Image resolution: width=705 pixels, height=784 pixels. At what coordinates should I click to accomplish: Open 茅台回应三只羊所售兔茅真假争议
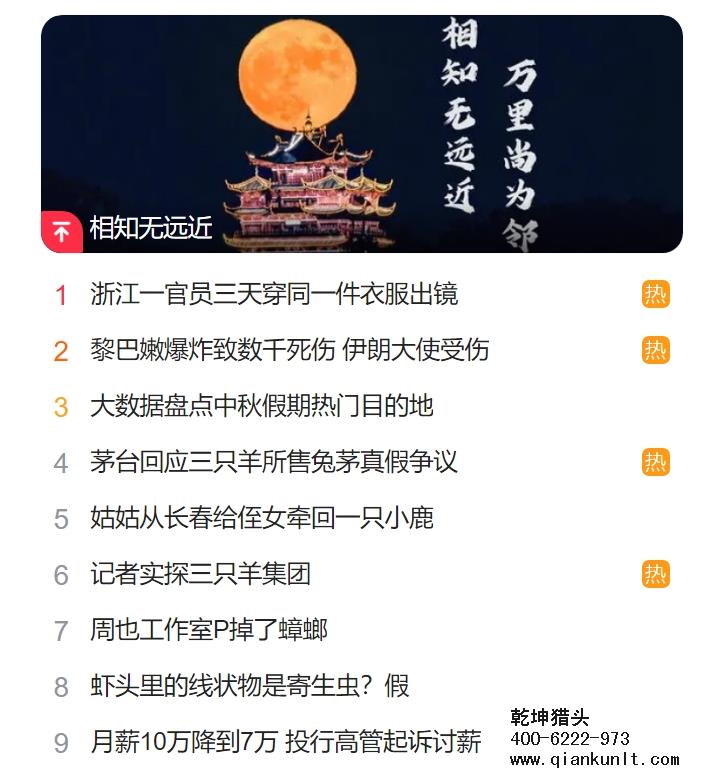pyautogui.click(x=273, y=463)
